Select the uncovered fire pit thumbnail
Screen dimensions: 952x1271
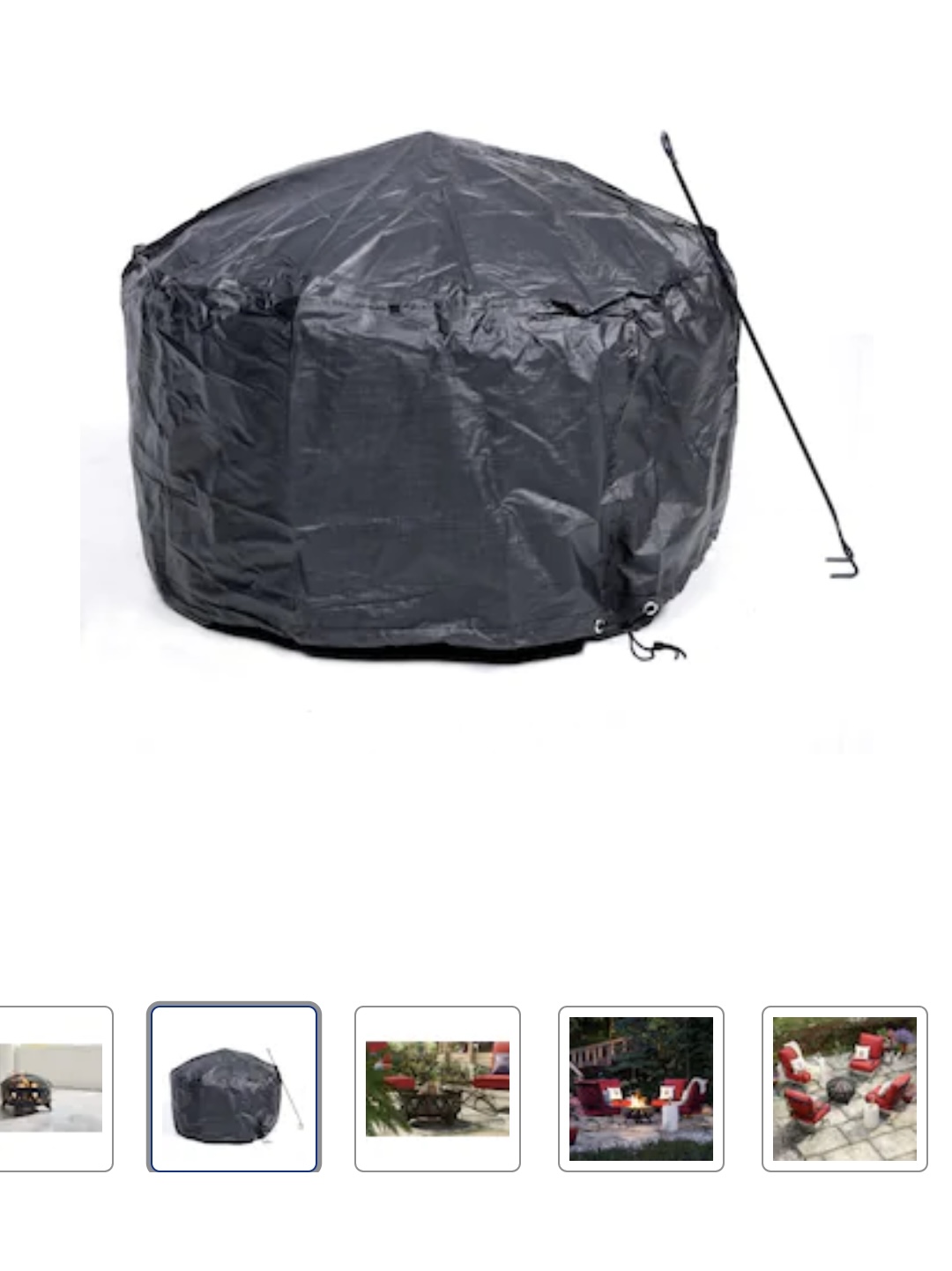(x=55, y=1089)
